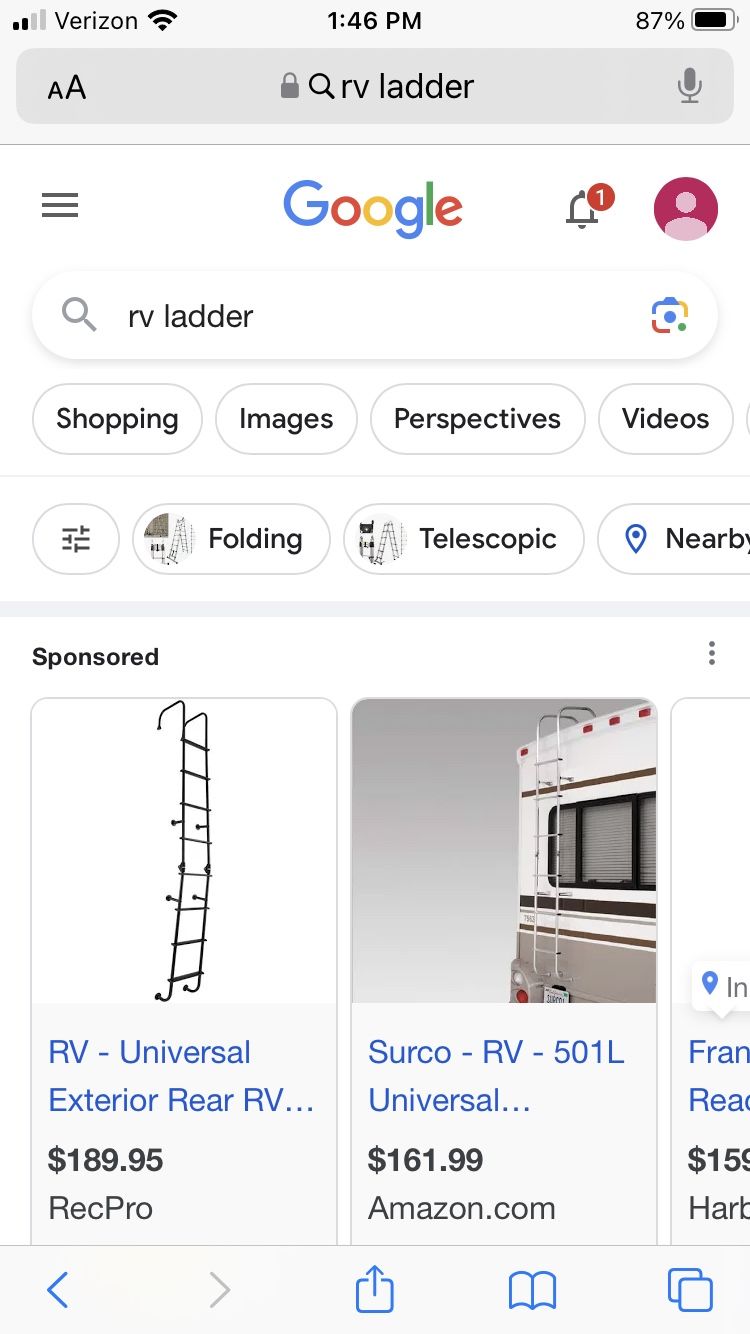Screen dimensions: 750x1334
Task: Start voice search with microphone icon
Action: pos(689,87)
